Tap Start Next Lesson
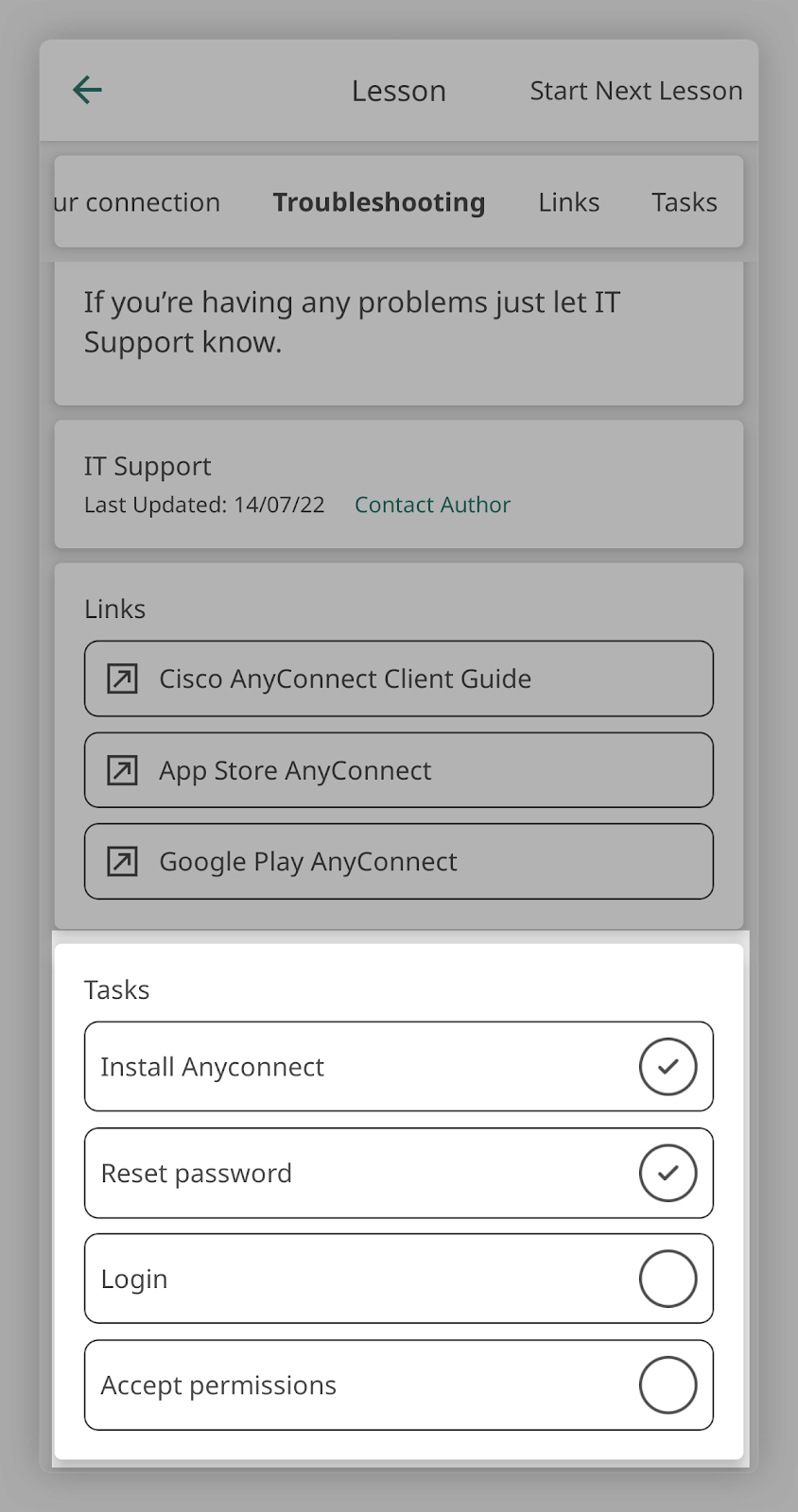The width and height of the screenshot is (798, 1512). (x=635, y=91)
